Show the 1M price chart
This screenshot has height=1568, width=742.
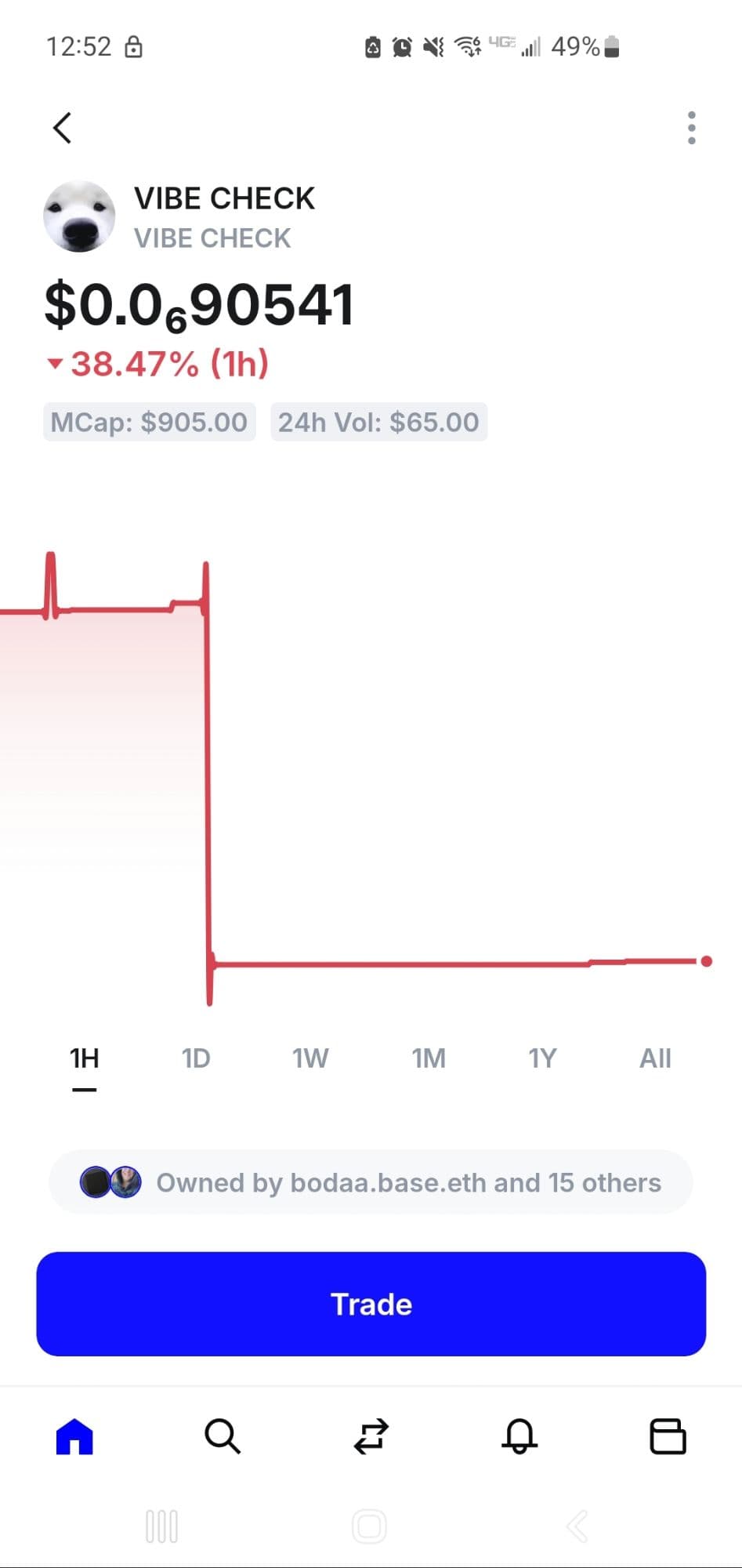(429, 1058)
